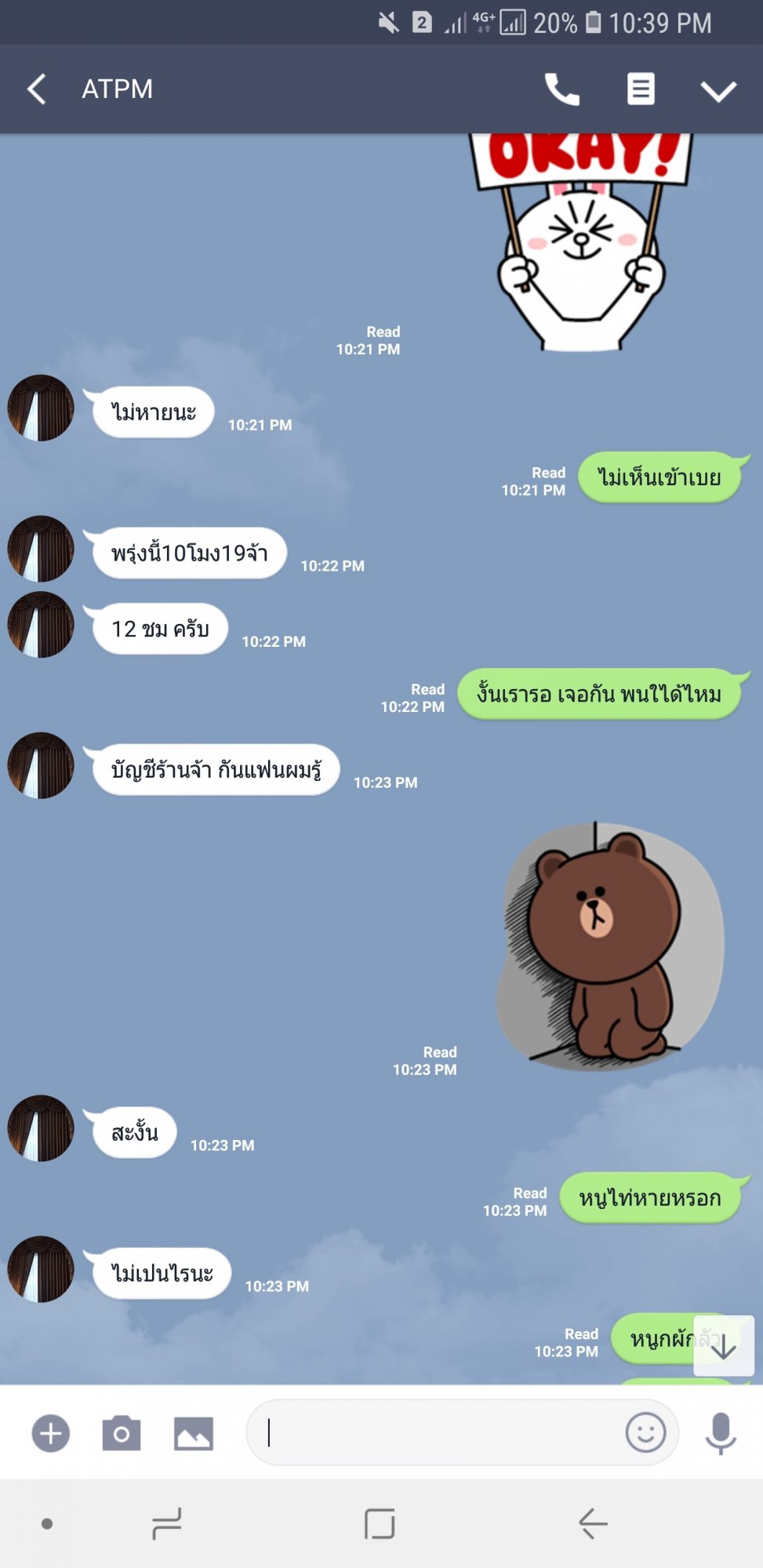Go back from the ATPM chat
This screenshot has height=1568, width=763.
coord(37,89)
